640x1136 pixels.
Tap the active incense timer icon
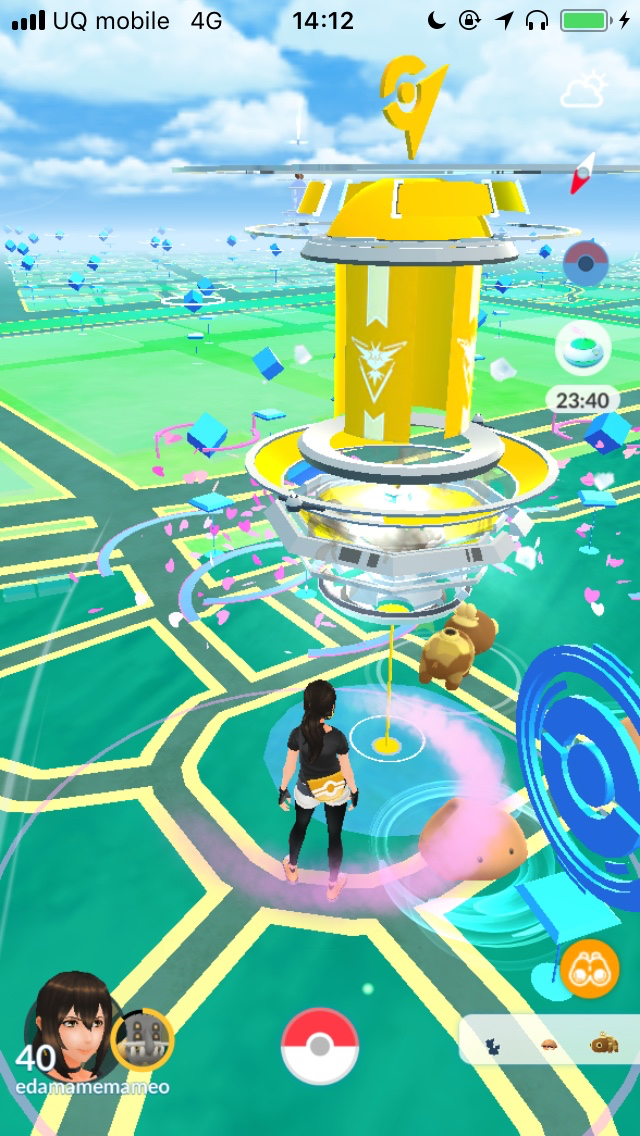582,348
